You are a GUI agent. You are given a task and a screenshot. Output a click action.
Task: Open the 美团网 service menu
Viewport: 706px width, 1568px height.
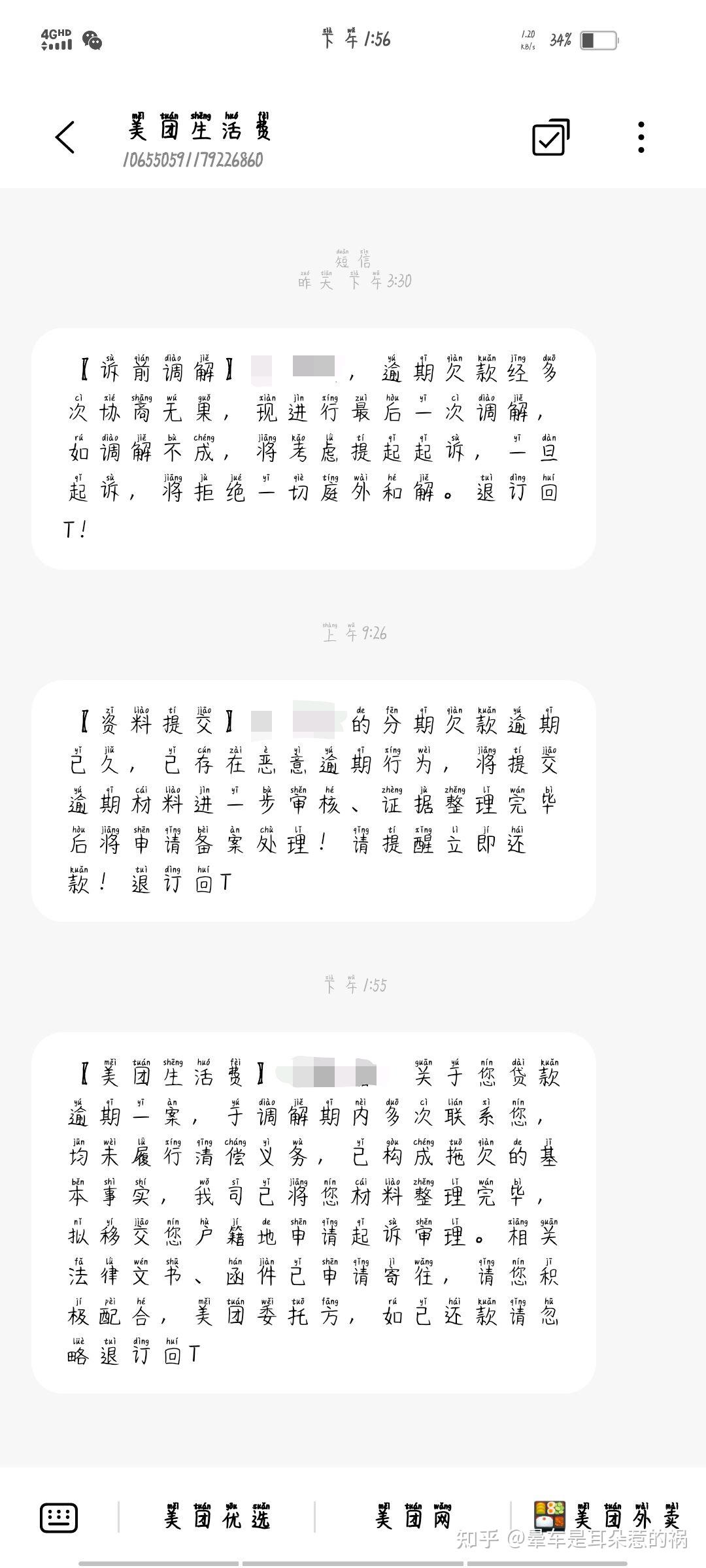pyautogui.click(x=413, y=1516)
